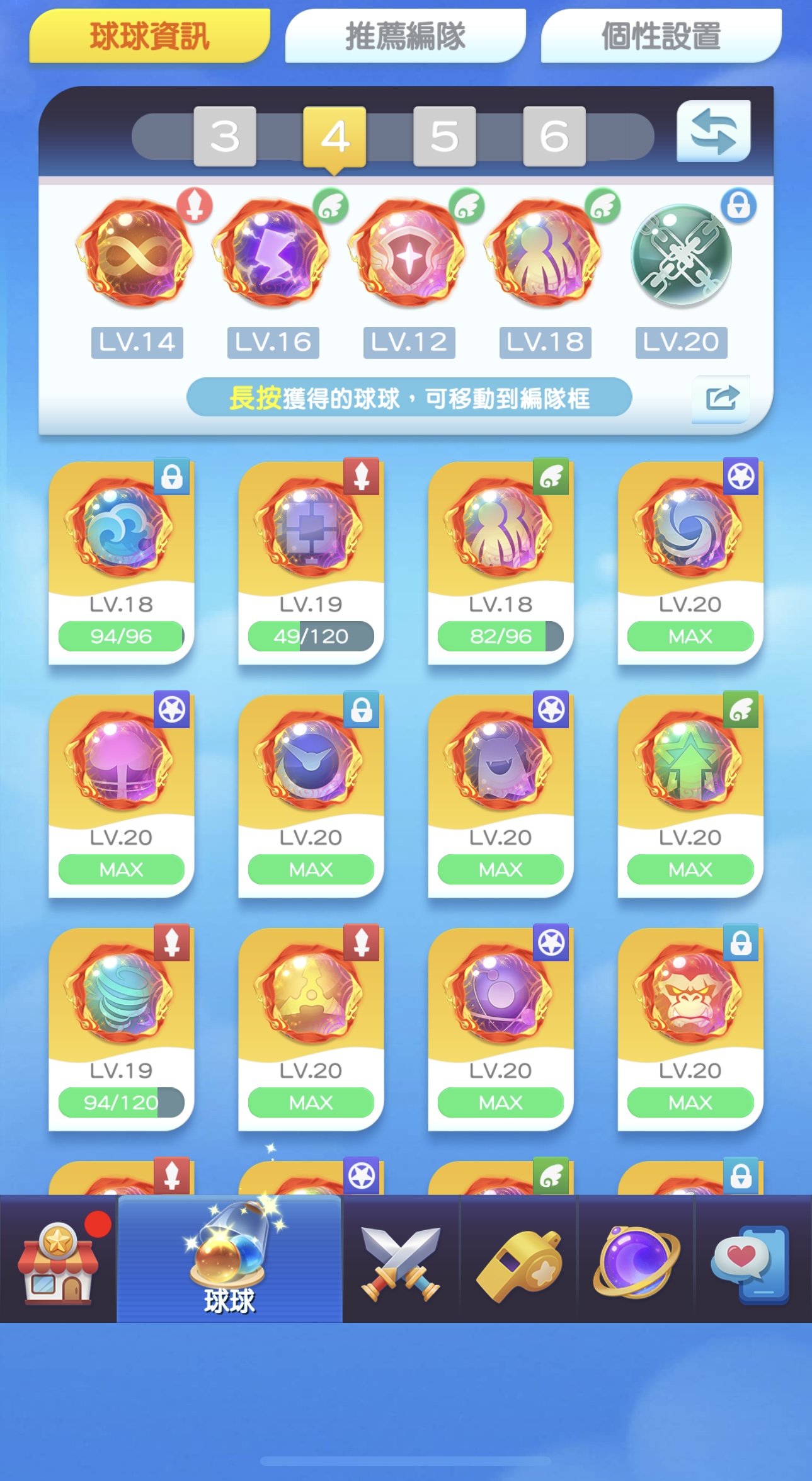Viewport: 812px width, 1481px height.
Task: Tap the swap arrows button
Action: (713, 131)
